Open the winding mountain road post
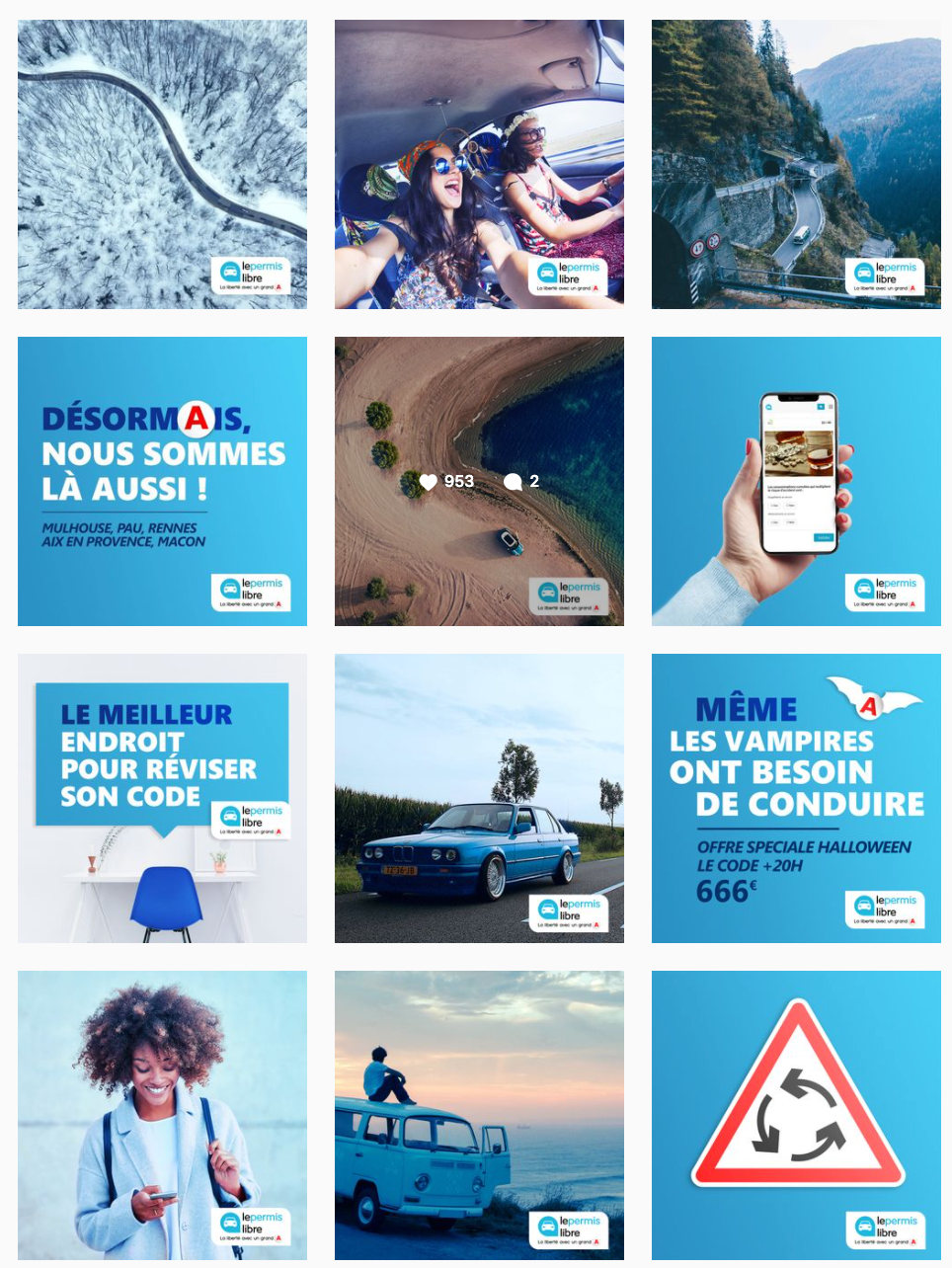Image resolution: width=952 pixels, height=1268 pixels. point(796,164)
